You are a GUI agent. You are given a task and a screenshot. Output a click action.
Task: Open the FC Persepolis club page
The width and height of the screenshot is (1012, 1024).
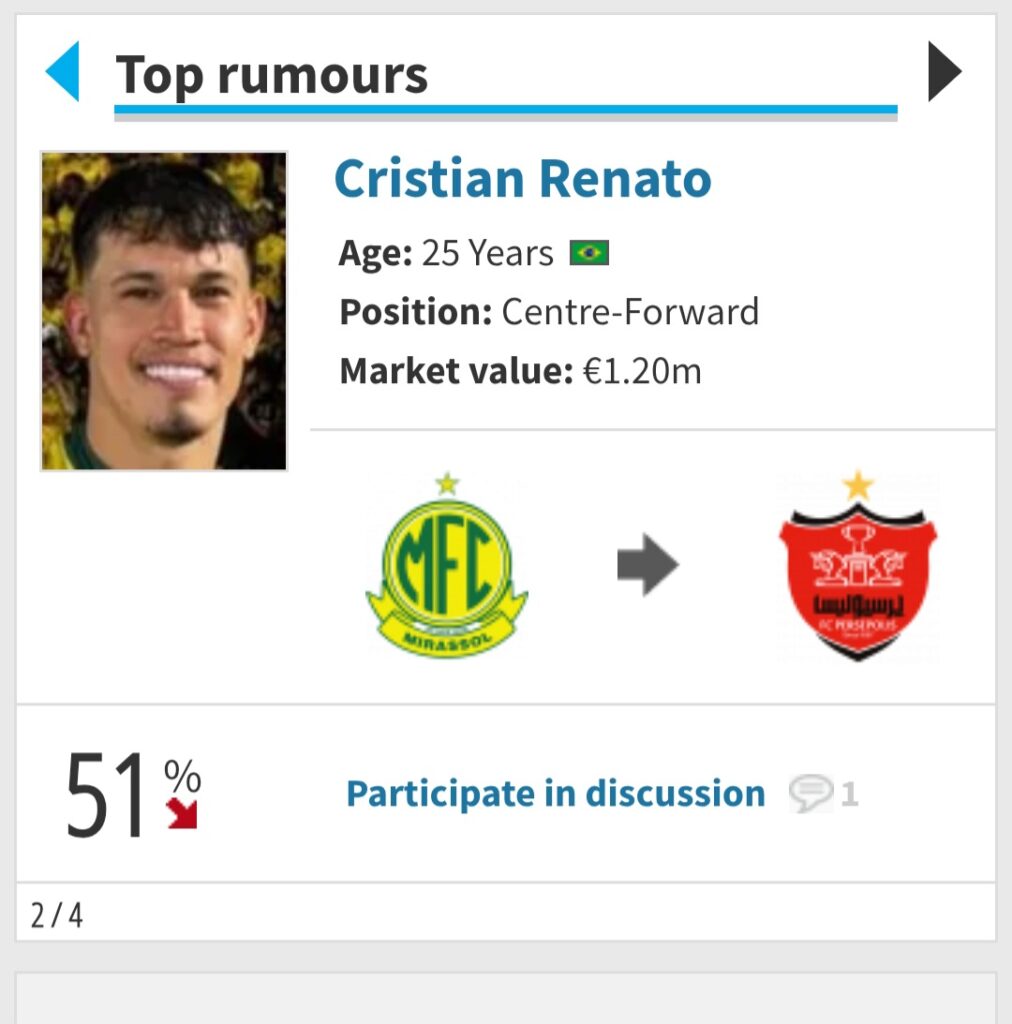pos(857,567)
